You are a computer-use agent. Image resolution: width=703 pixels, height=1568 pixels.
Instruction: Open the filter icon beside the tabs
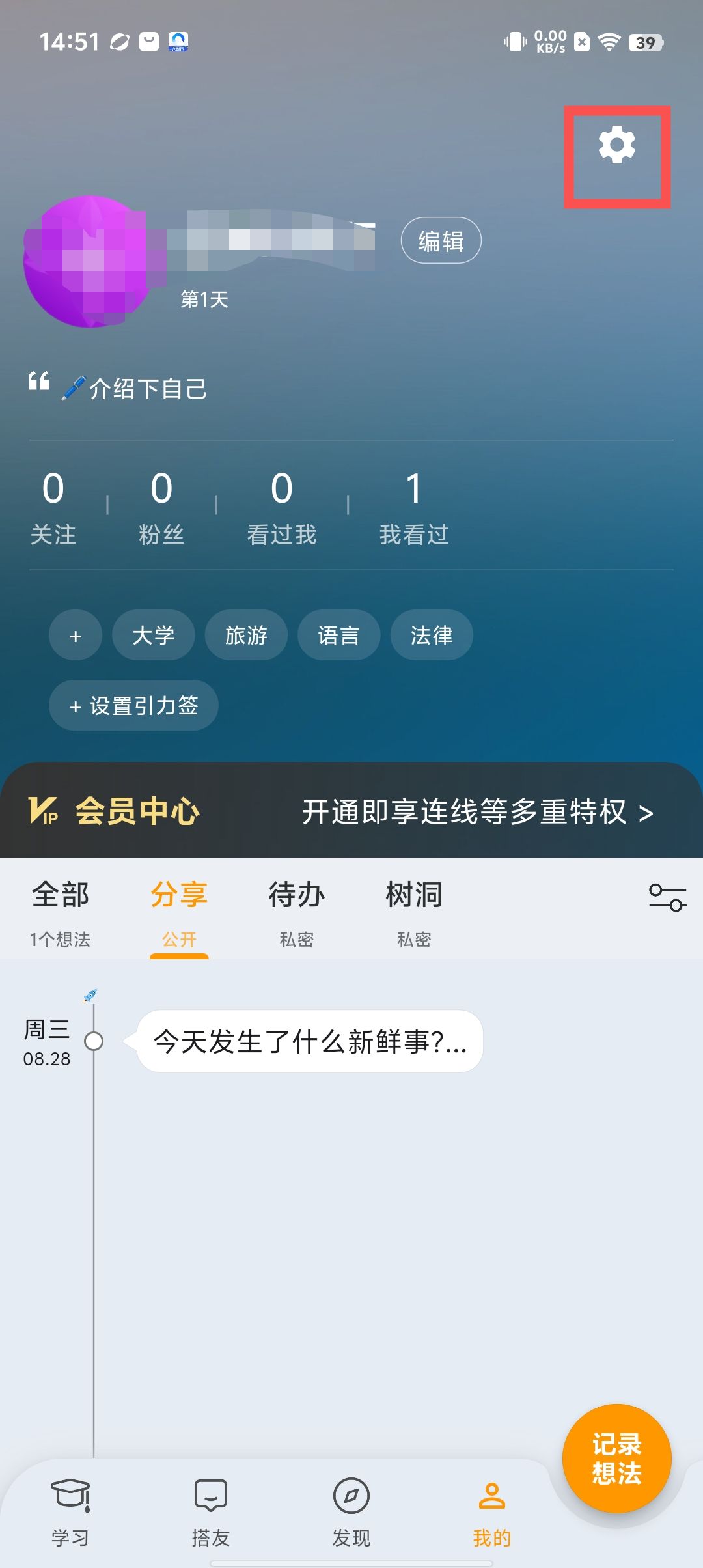(667, 897)
